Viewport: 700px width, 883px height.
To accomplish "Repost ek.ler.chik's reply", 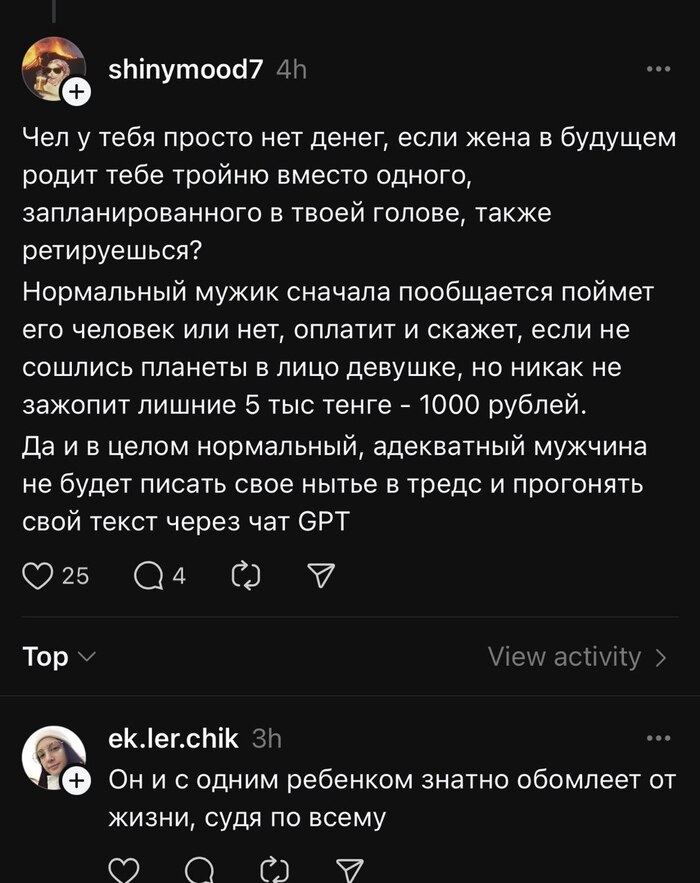I will click(x=274, y=868).
